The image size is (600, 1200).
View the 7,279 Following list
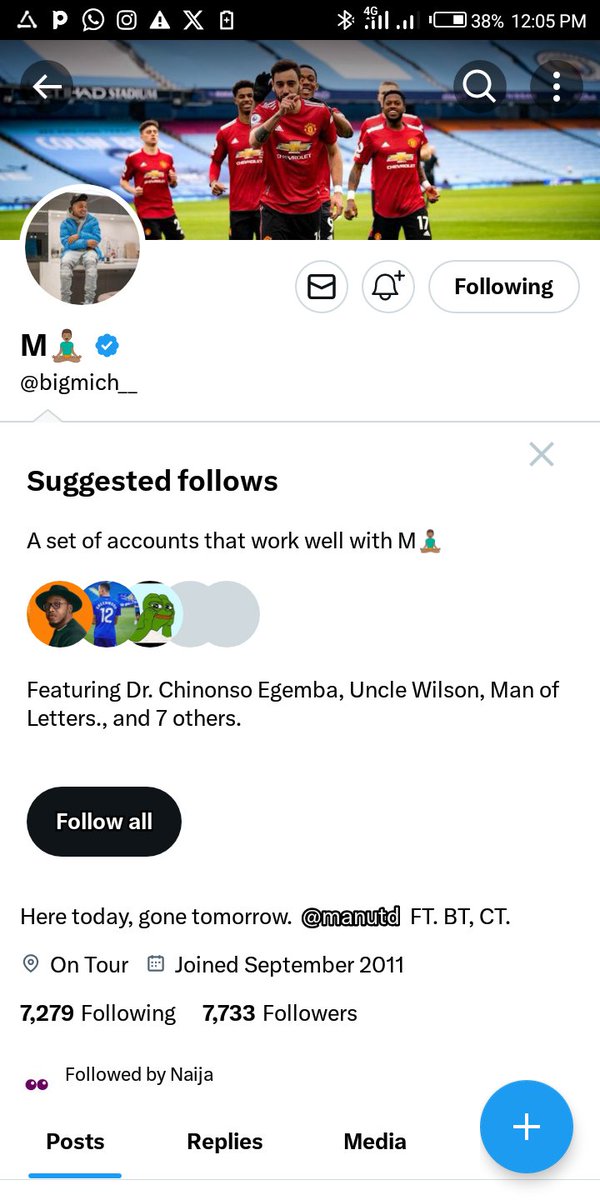click(x=98, y=1013)
